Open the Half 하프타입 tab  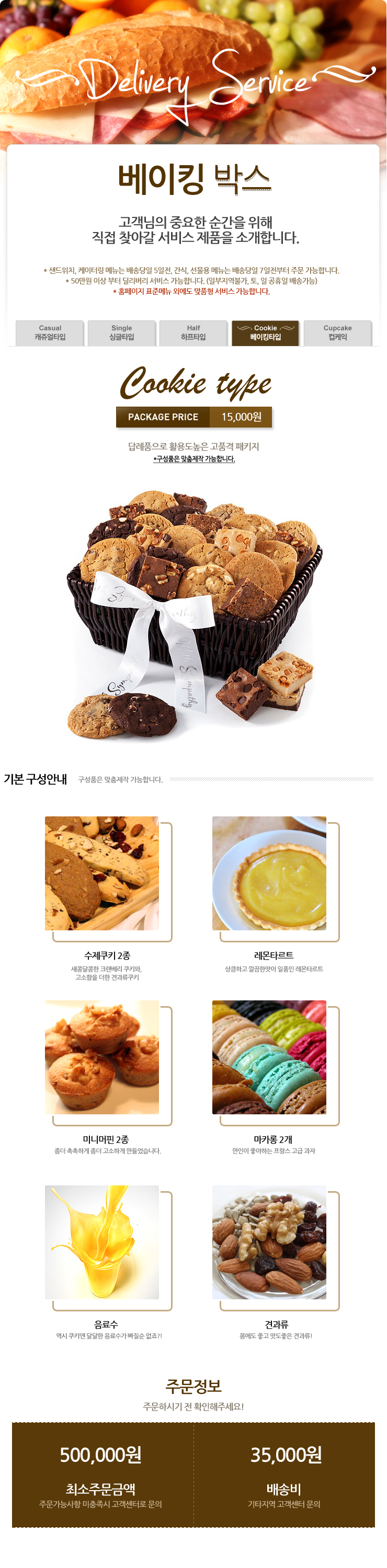click(x=193, y=332)
